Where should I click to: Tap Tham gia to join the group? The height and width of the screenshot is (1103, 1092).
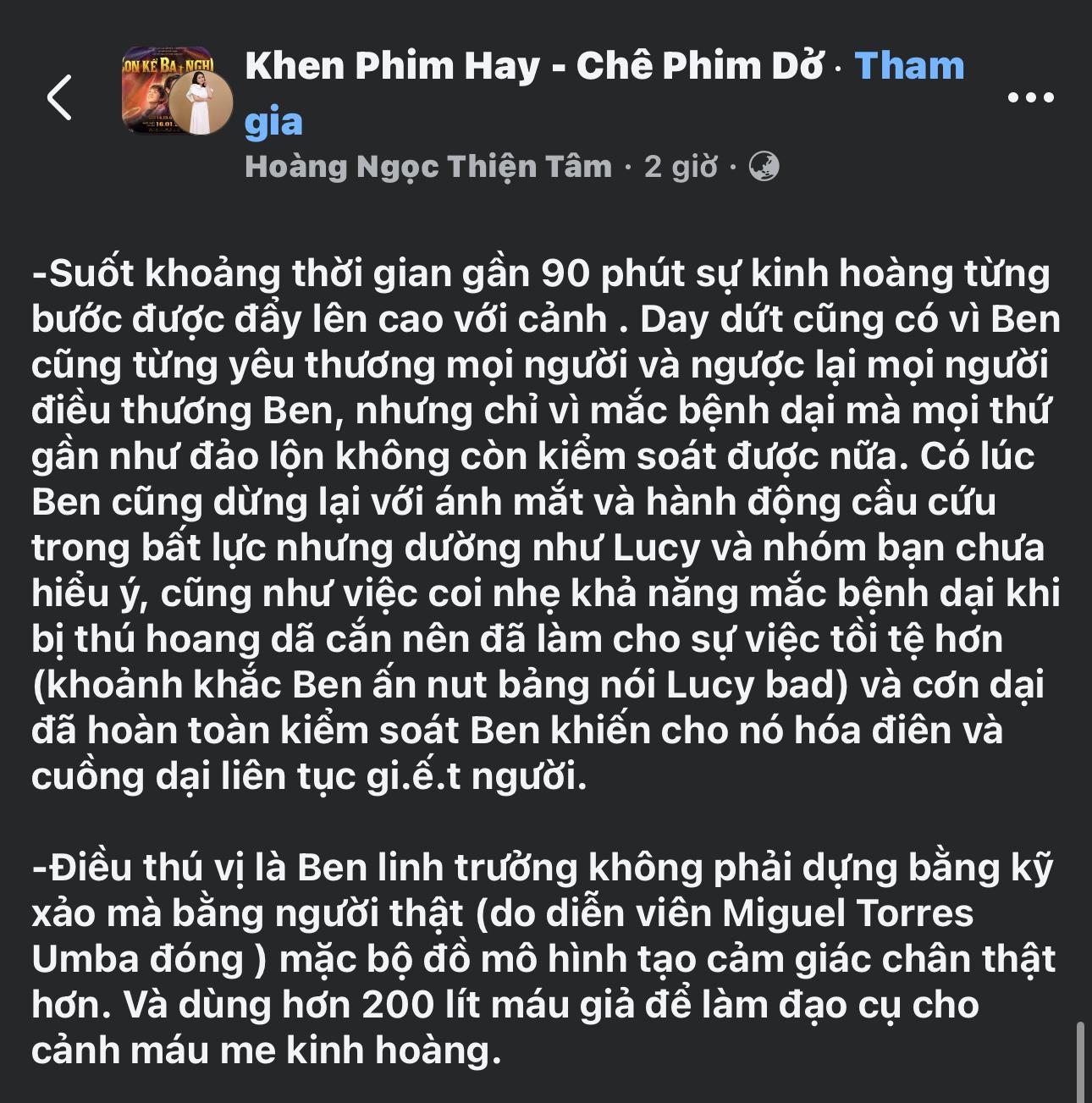[908, 66]
